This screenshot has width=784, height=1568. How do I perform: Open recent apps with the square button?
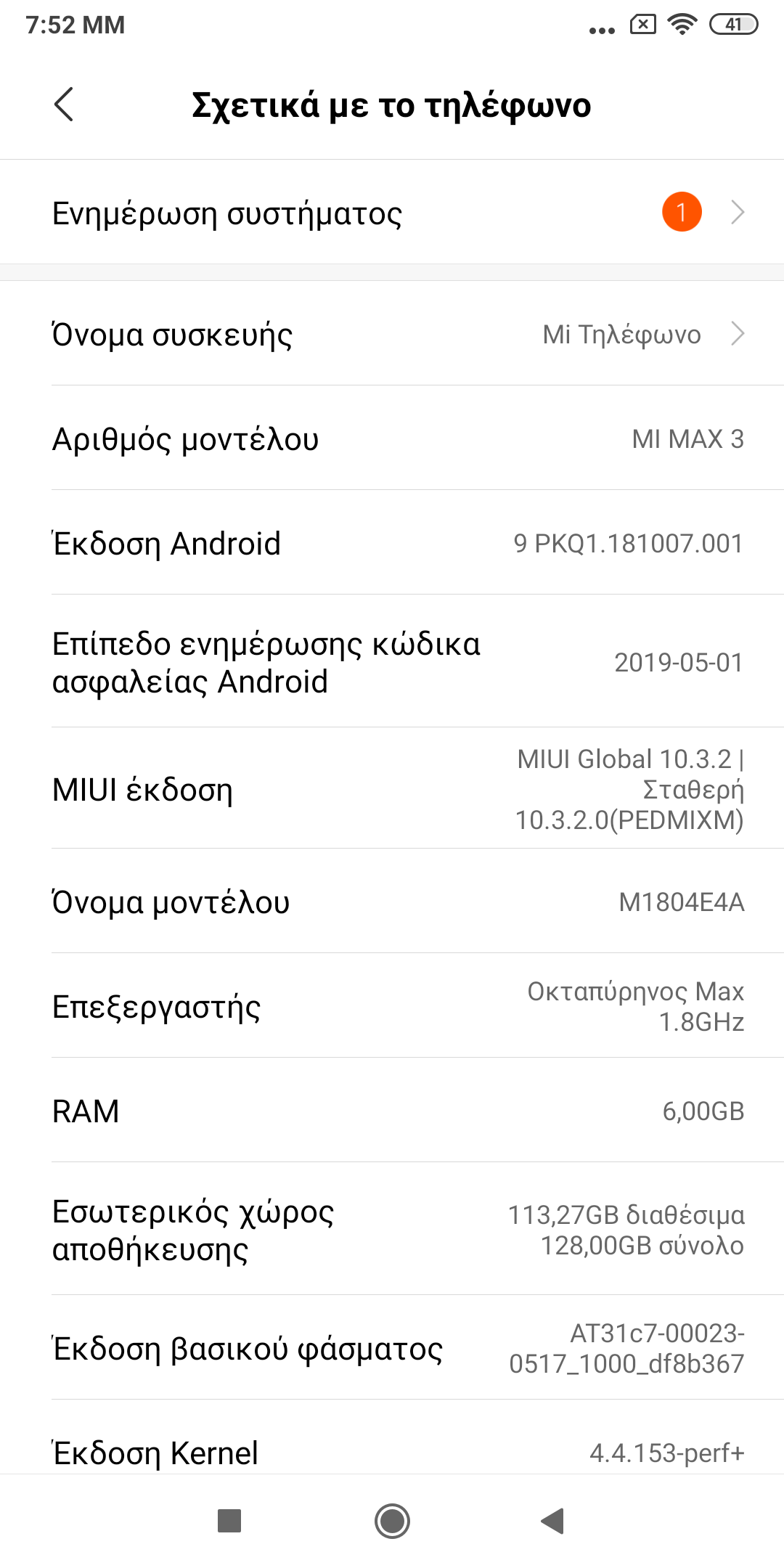pyautogui.click(x=229, y=1520)
